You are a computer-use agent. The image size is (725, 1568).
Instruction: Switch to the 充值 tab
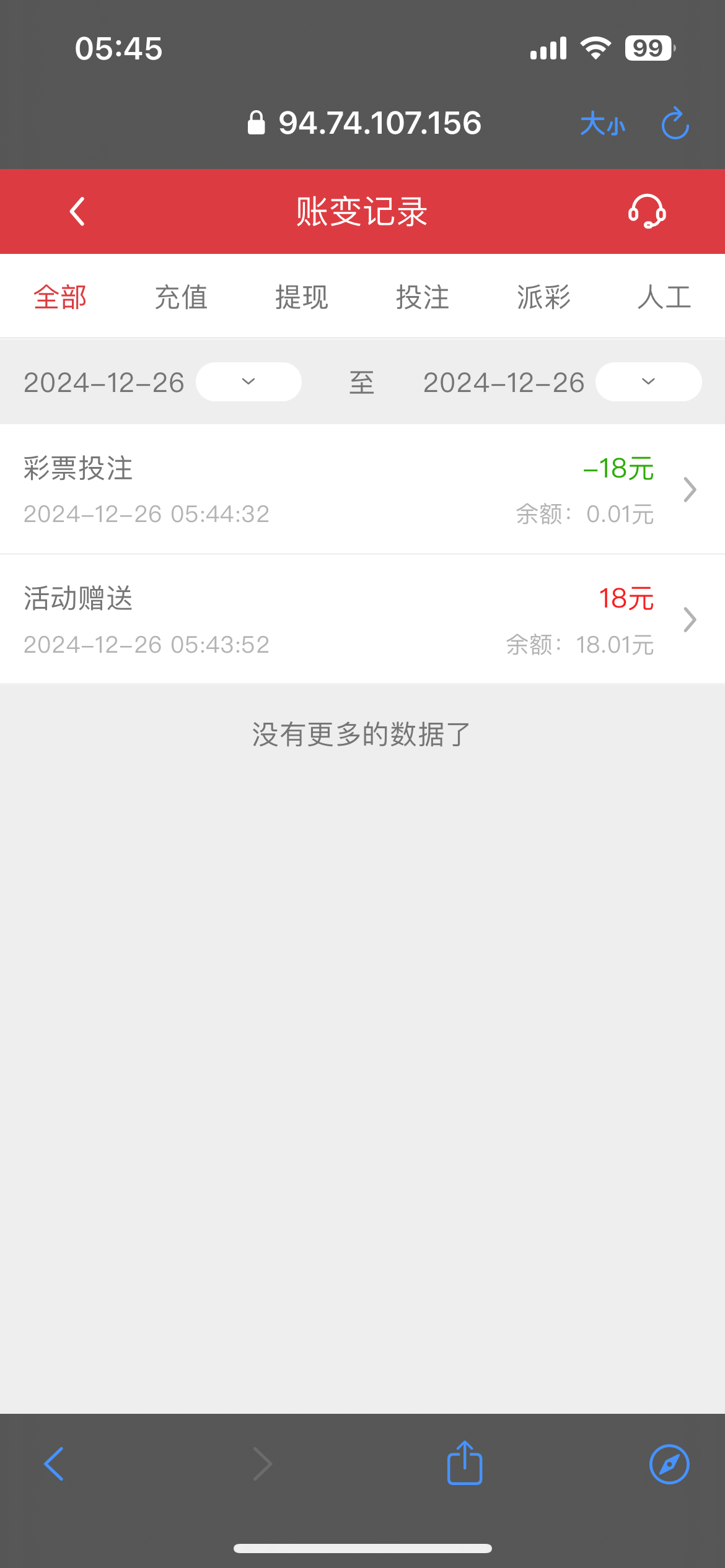click(181, 297)
